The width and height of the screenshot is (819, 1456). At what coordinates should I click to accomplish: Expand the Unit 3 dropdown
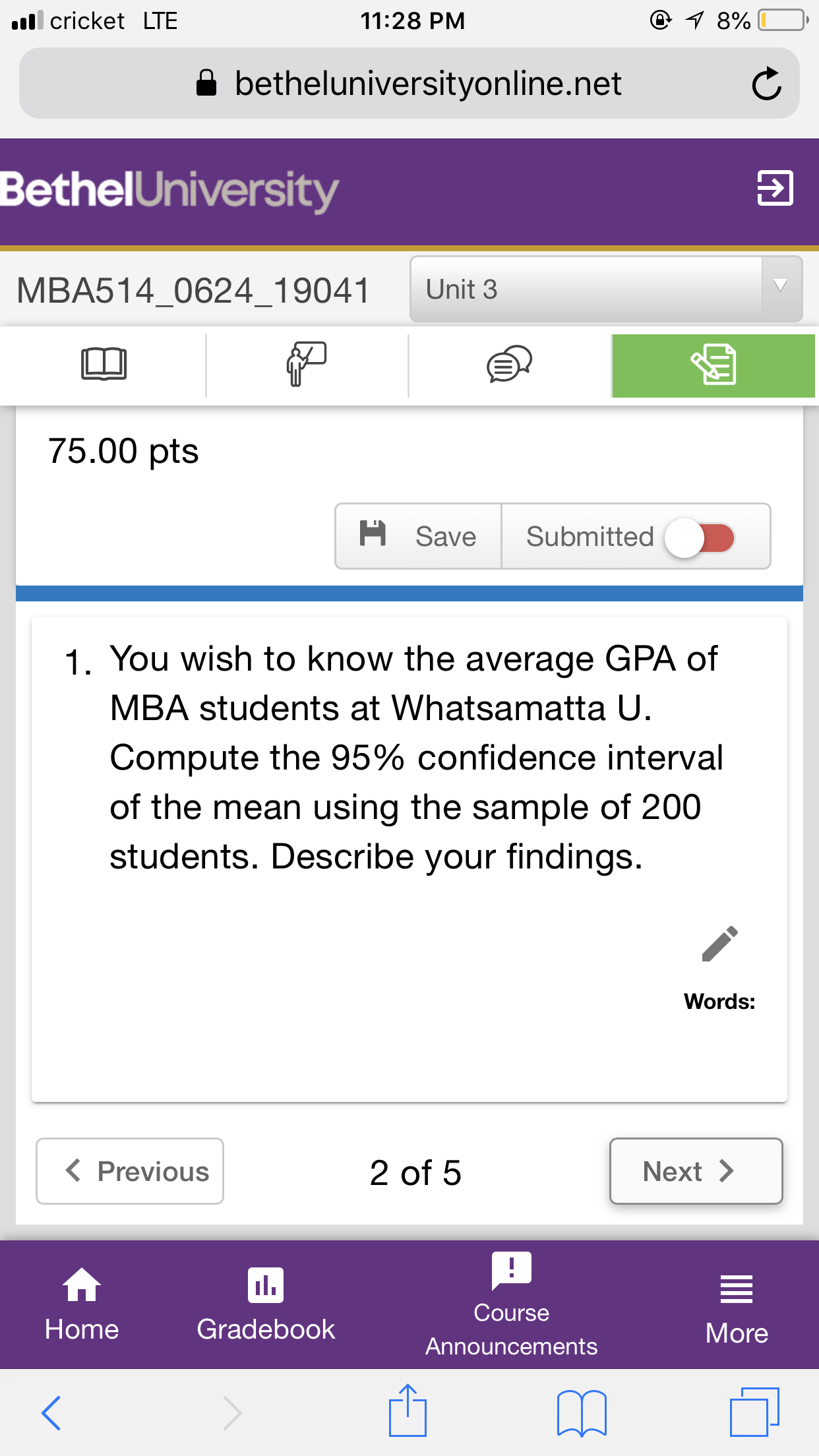tap(606, 289)
